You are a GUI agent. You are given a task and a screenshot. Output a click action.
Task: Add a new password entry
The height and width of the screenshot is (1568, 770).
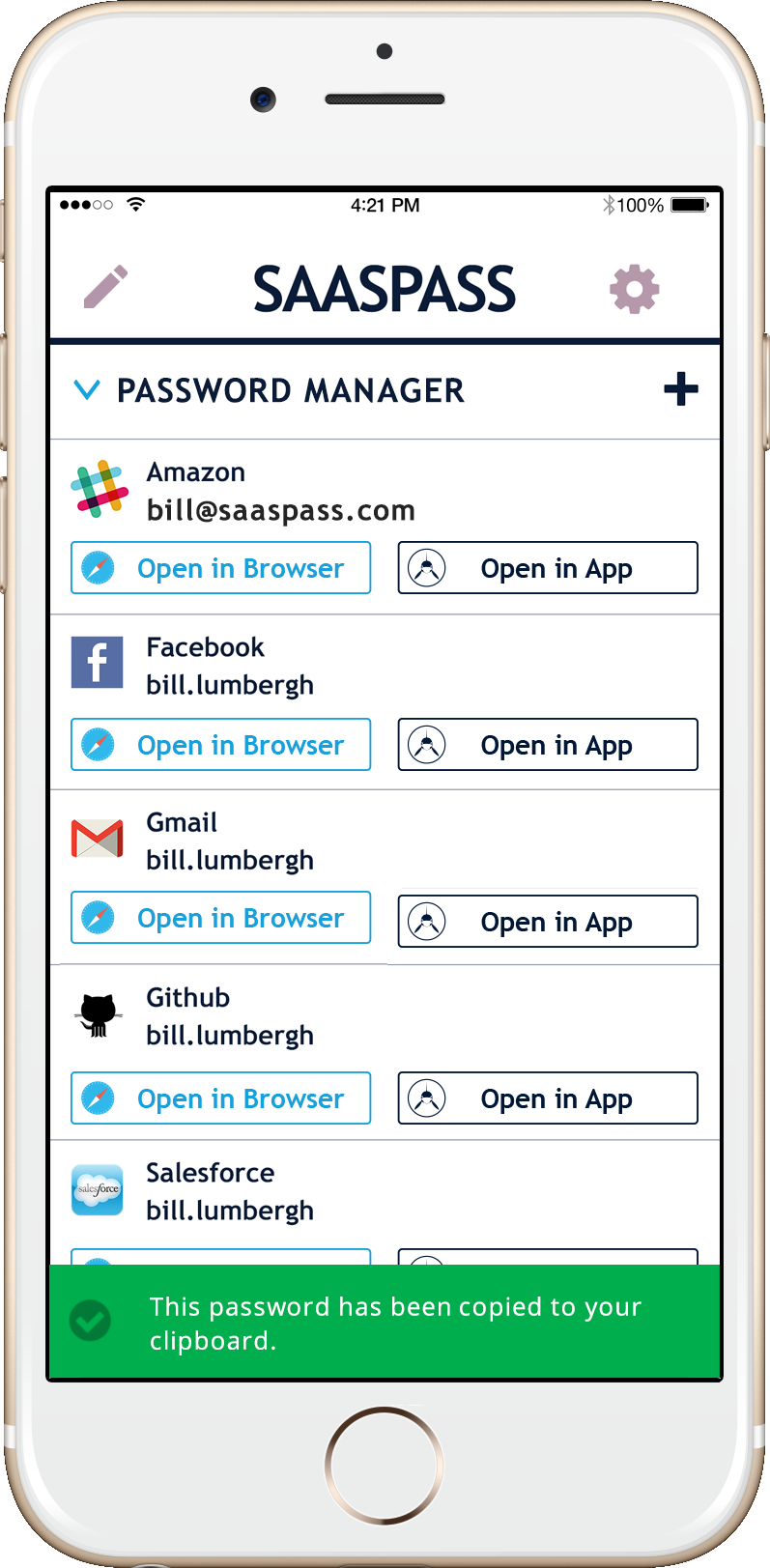pyautogui.click(x=680, y=389)
